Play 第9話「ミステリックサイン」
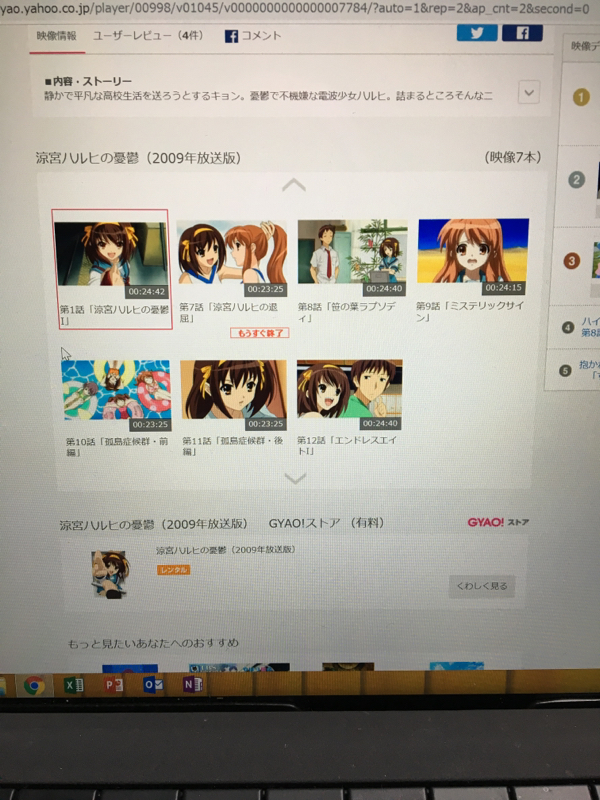Image resolution: width=600 pixels, height=800 pixels. 472,256
